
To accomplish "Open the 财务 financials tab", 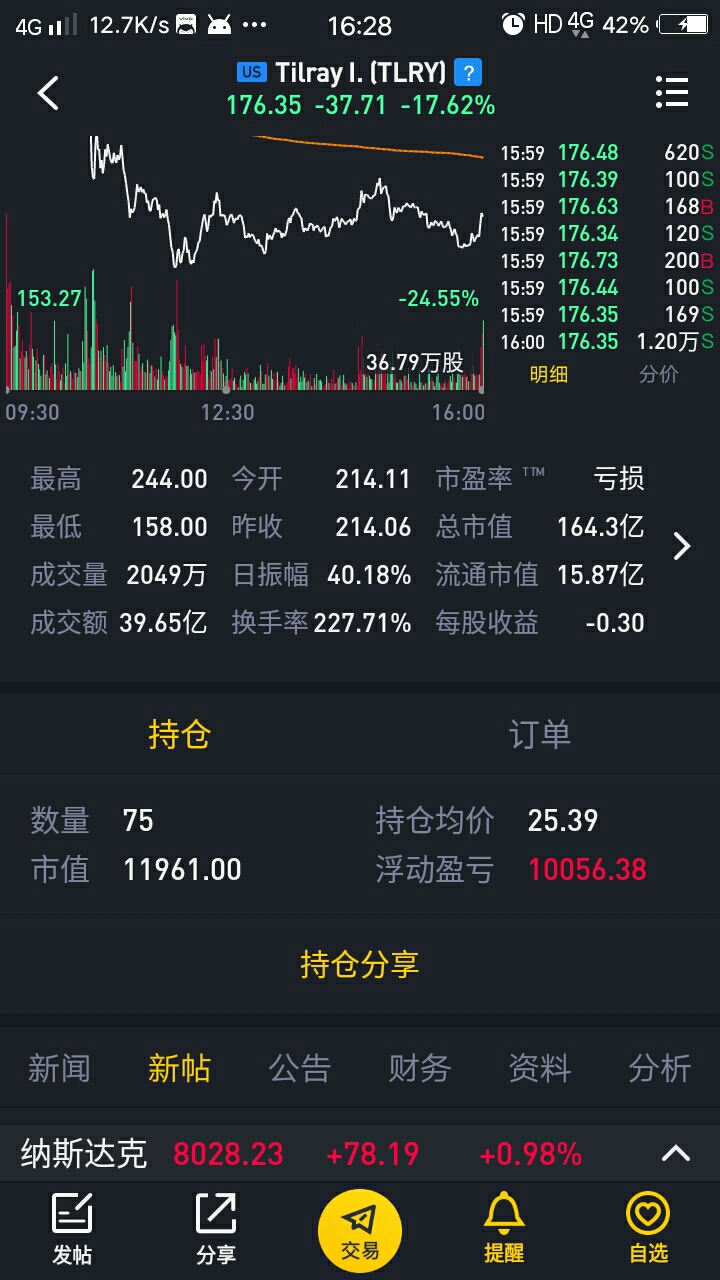I will pos(419,1068).
